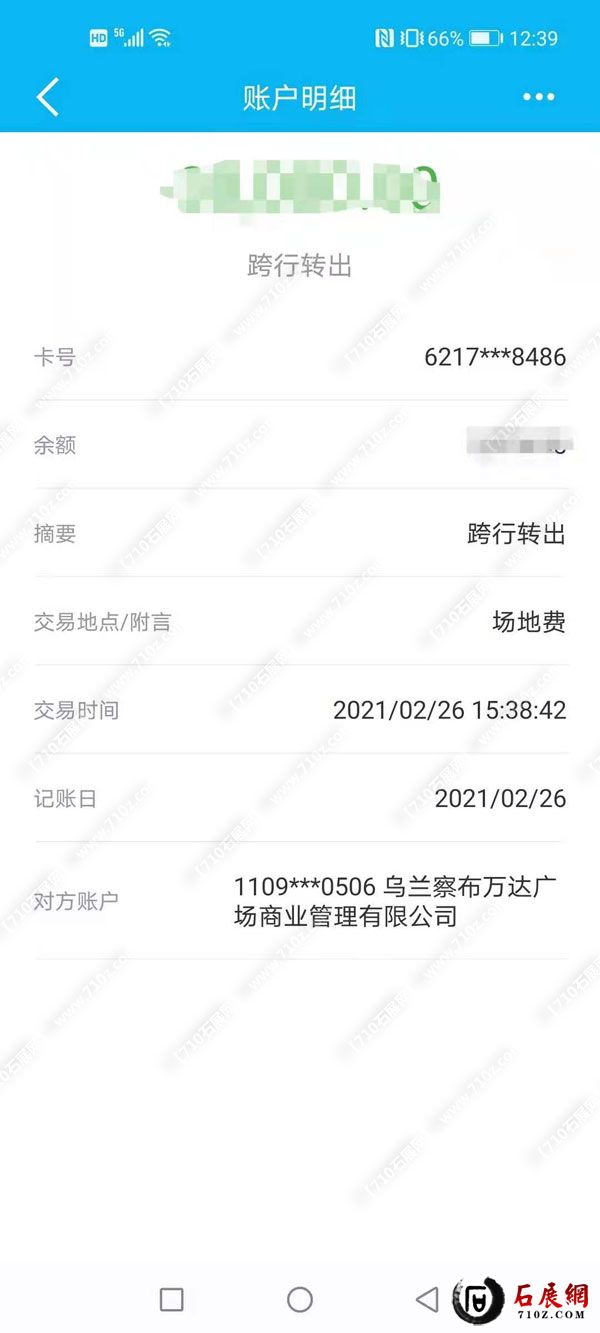Tap the system back triangle
Screen dimensions: 600x1333
(x=427, y=1299)
